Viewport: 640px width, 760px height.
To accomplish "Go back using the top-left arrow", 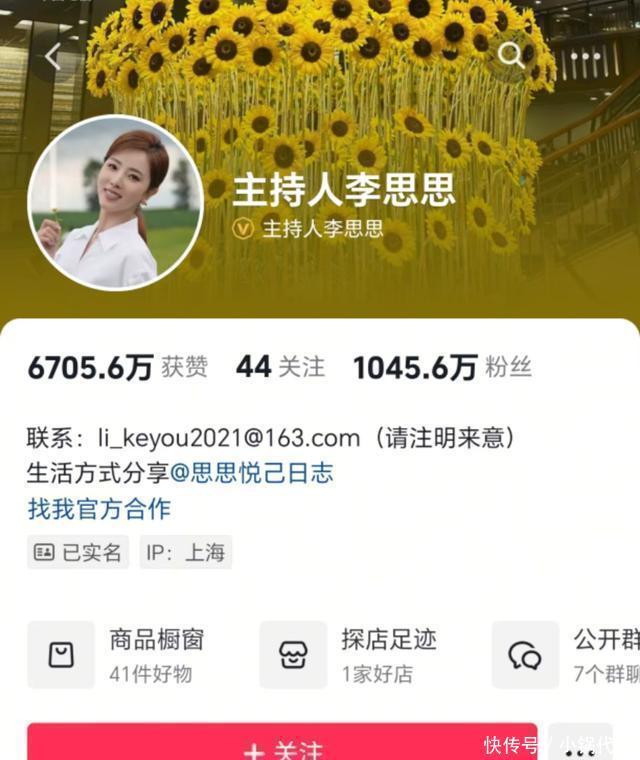I will click(53, 56).
